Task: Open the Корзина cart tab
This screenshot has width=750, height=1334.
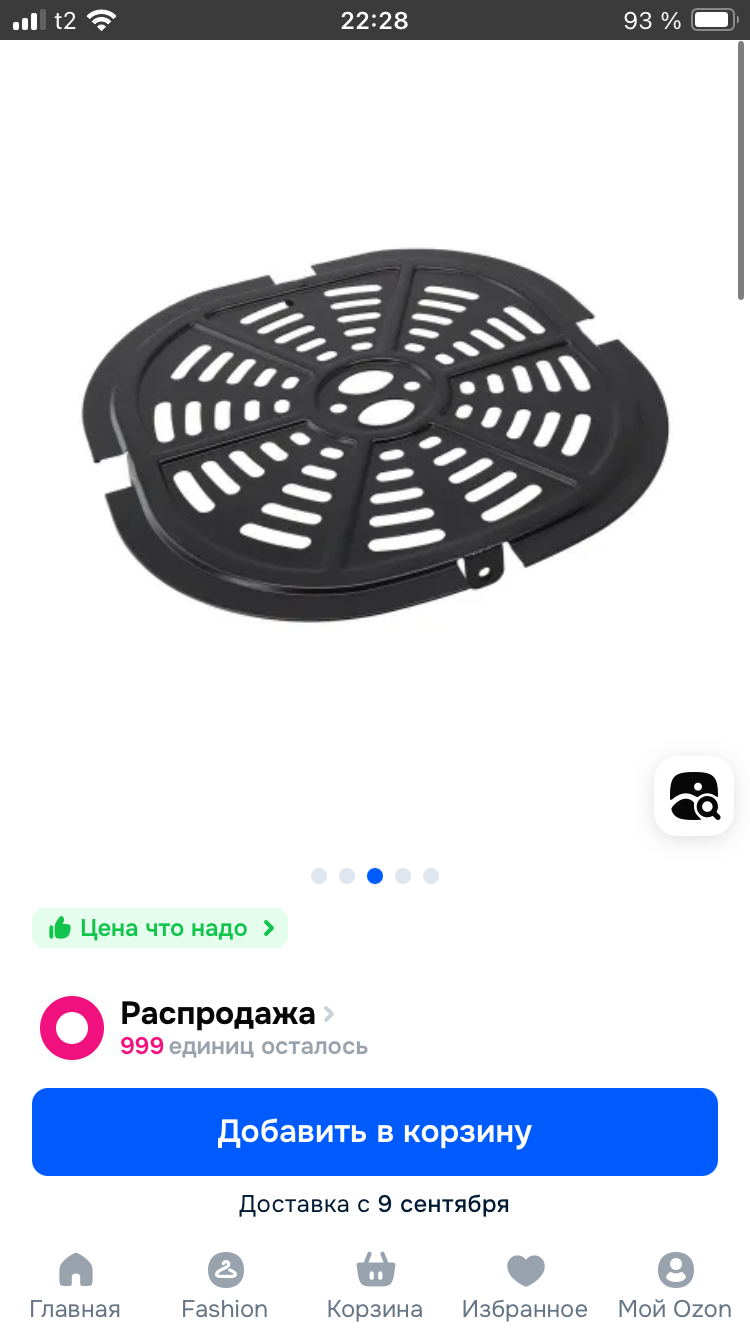Action: [x=375, y=1286]
